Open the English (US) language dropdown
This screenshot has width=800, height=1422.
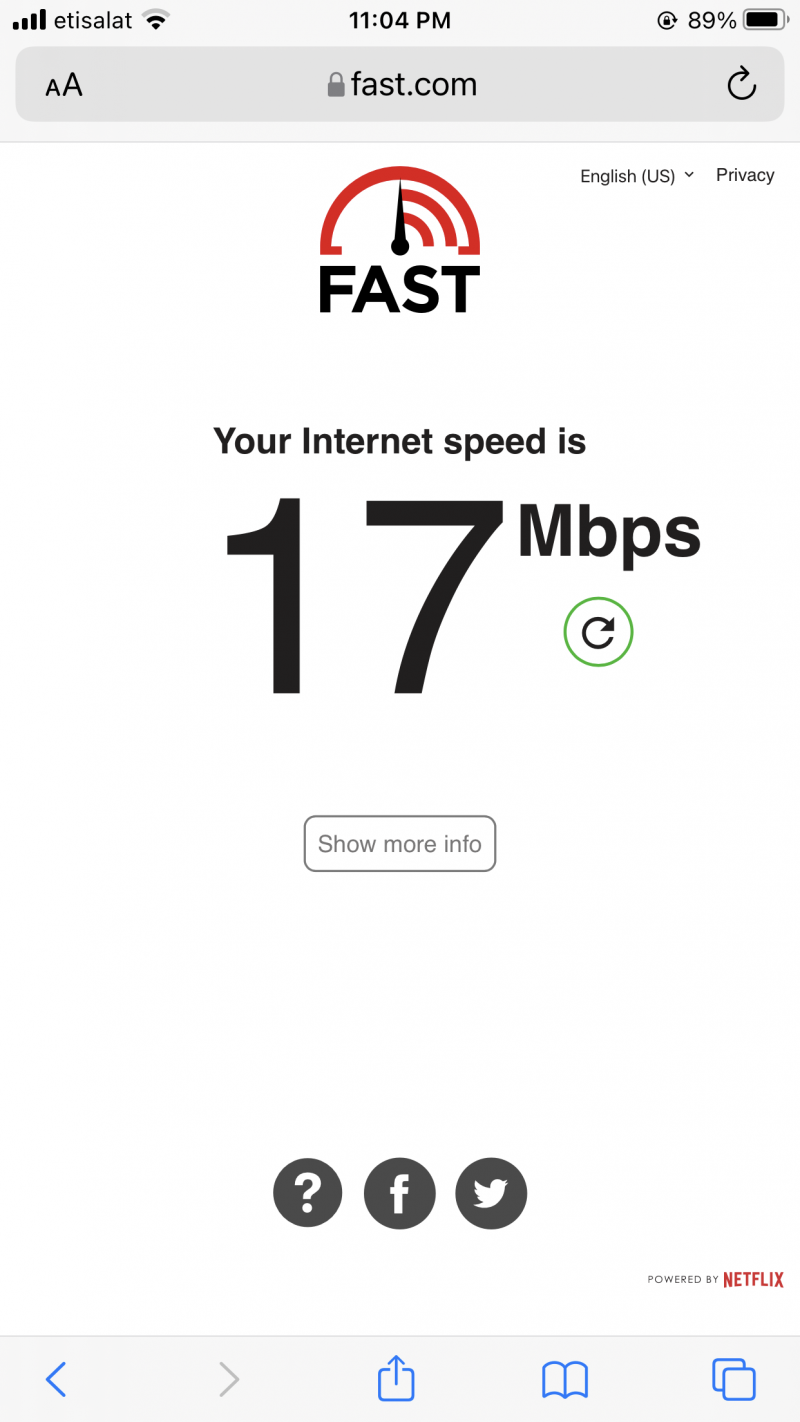click(x=637, y=176)
